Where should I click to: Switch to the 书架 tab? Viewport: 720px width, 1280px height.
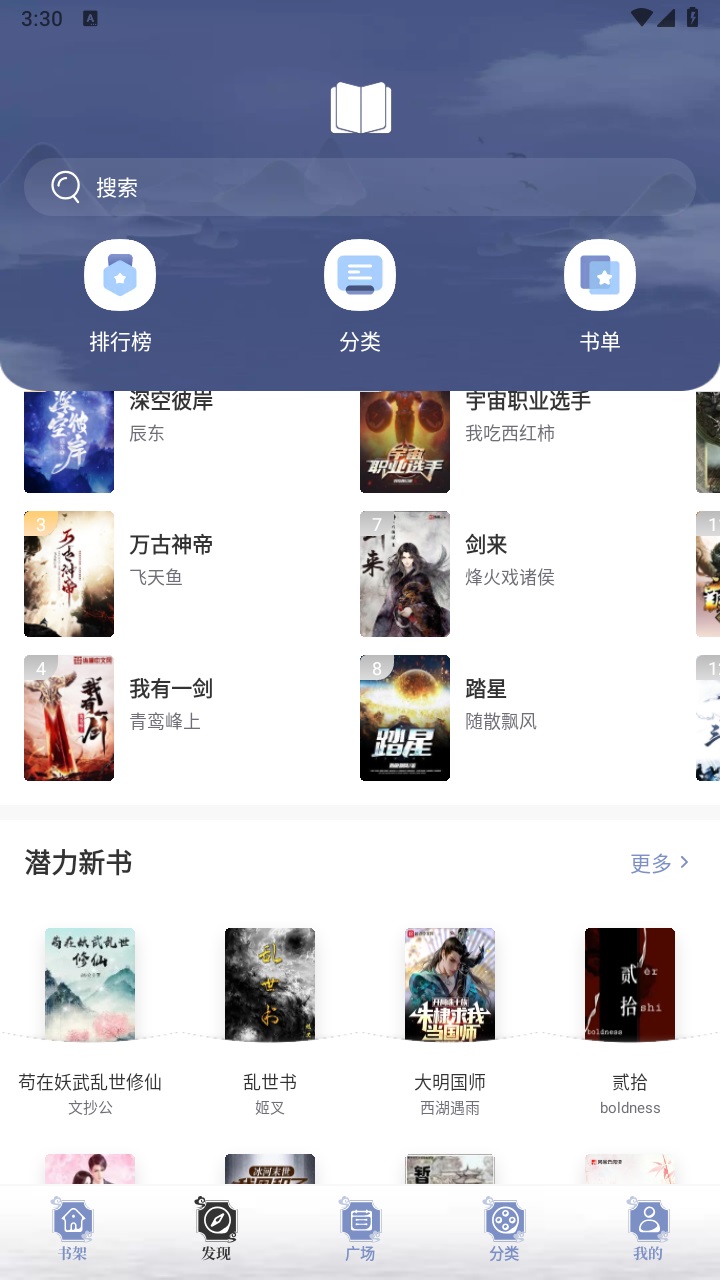[x=72, y=1230]
